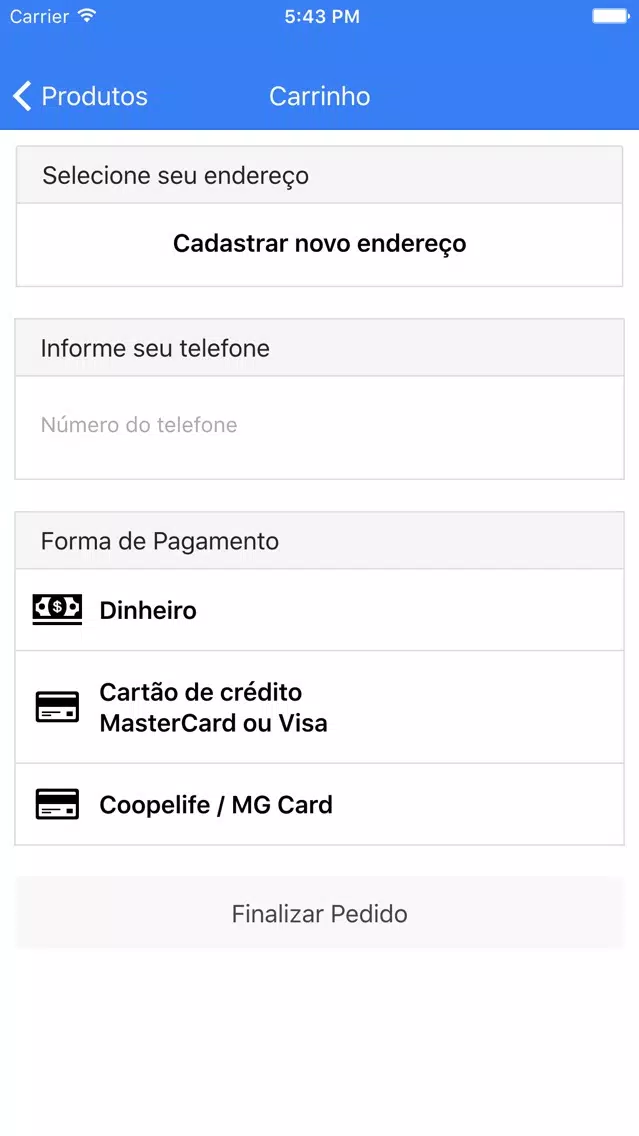Tap Cadastrar novo endereço
The height and width of the screenshot is (1136, 639).
click(x=320, y=244)
